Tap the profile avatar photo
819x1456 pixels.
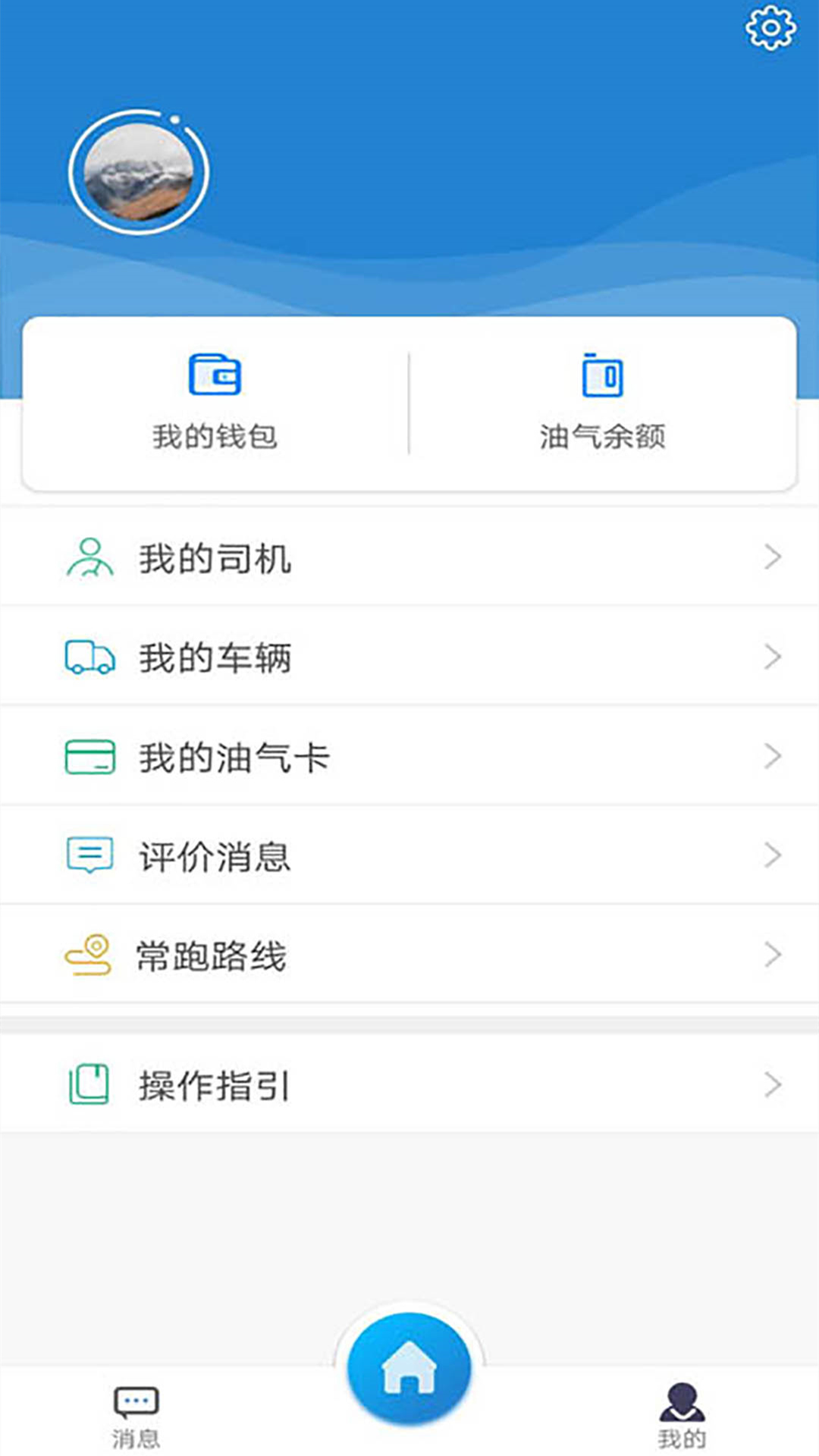139,171
